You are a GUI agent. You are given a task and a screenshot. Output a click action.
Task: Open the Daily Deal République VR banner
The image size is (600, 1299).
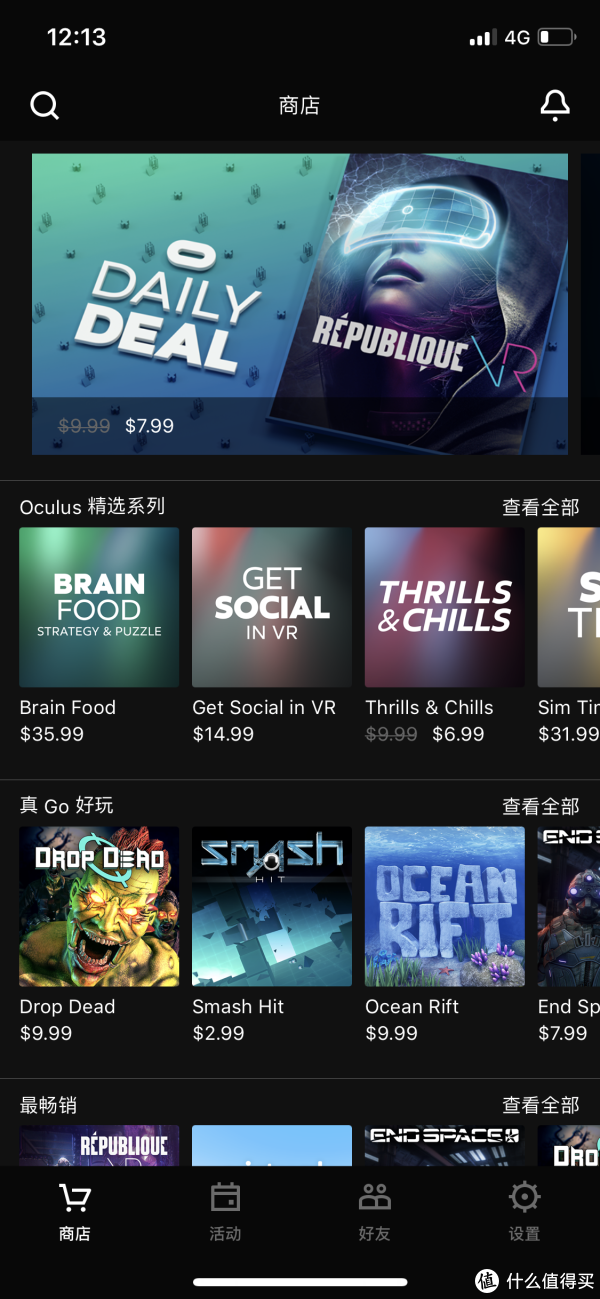300,304
